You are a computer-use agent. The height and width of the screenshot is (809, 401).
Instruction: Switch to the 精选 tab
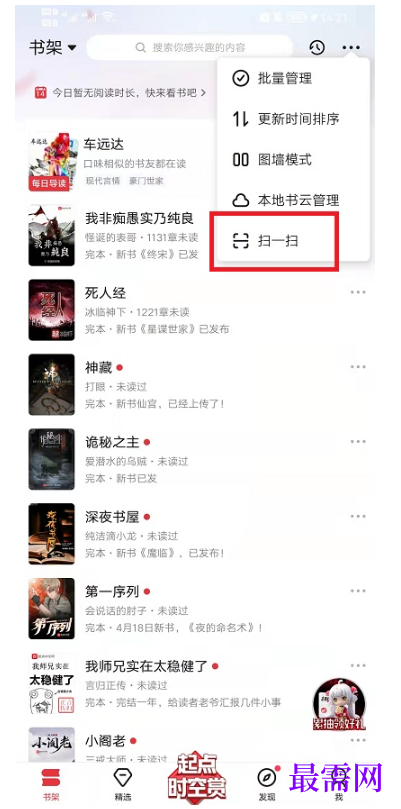(123, 784)
